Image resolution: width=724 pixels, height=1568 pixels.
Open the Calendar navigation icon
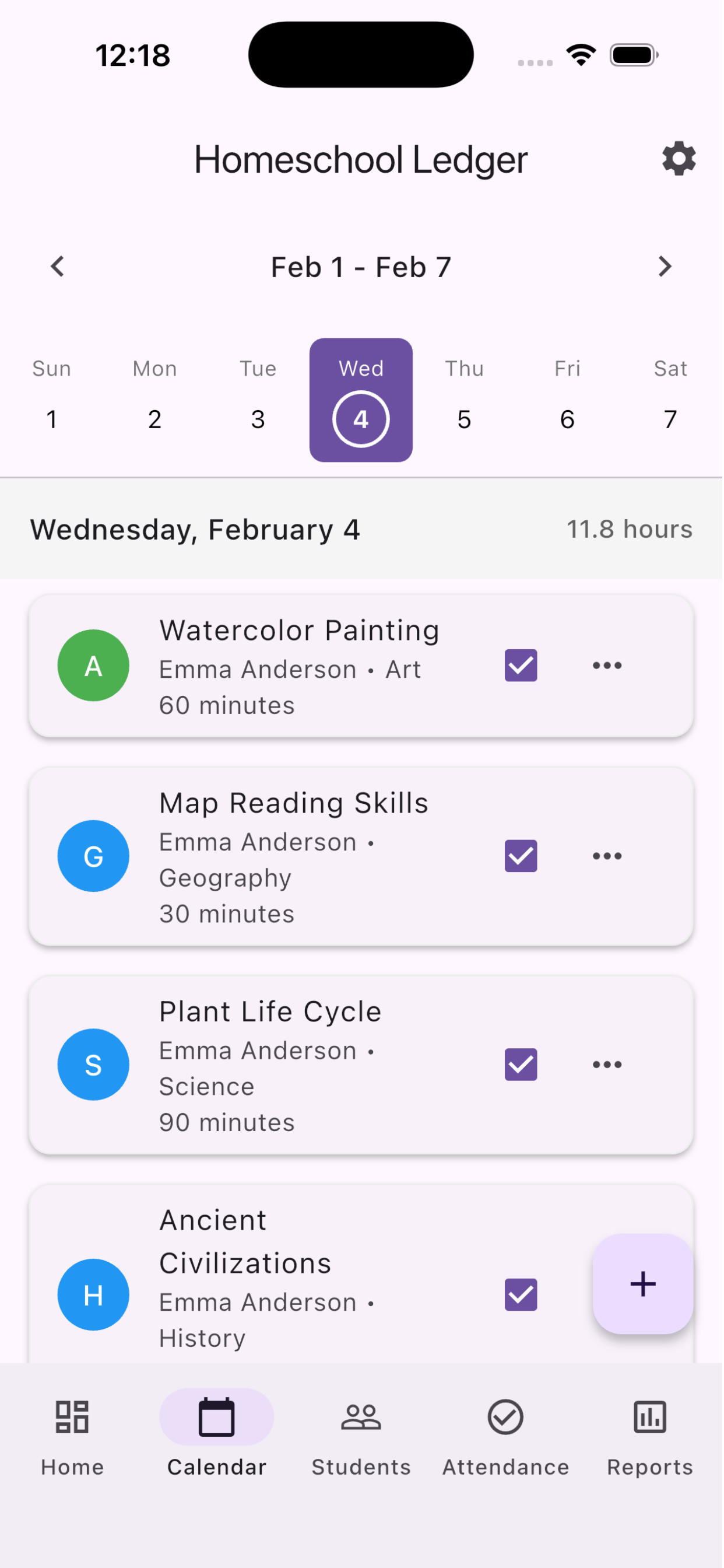point(217,1418)
